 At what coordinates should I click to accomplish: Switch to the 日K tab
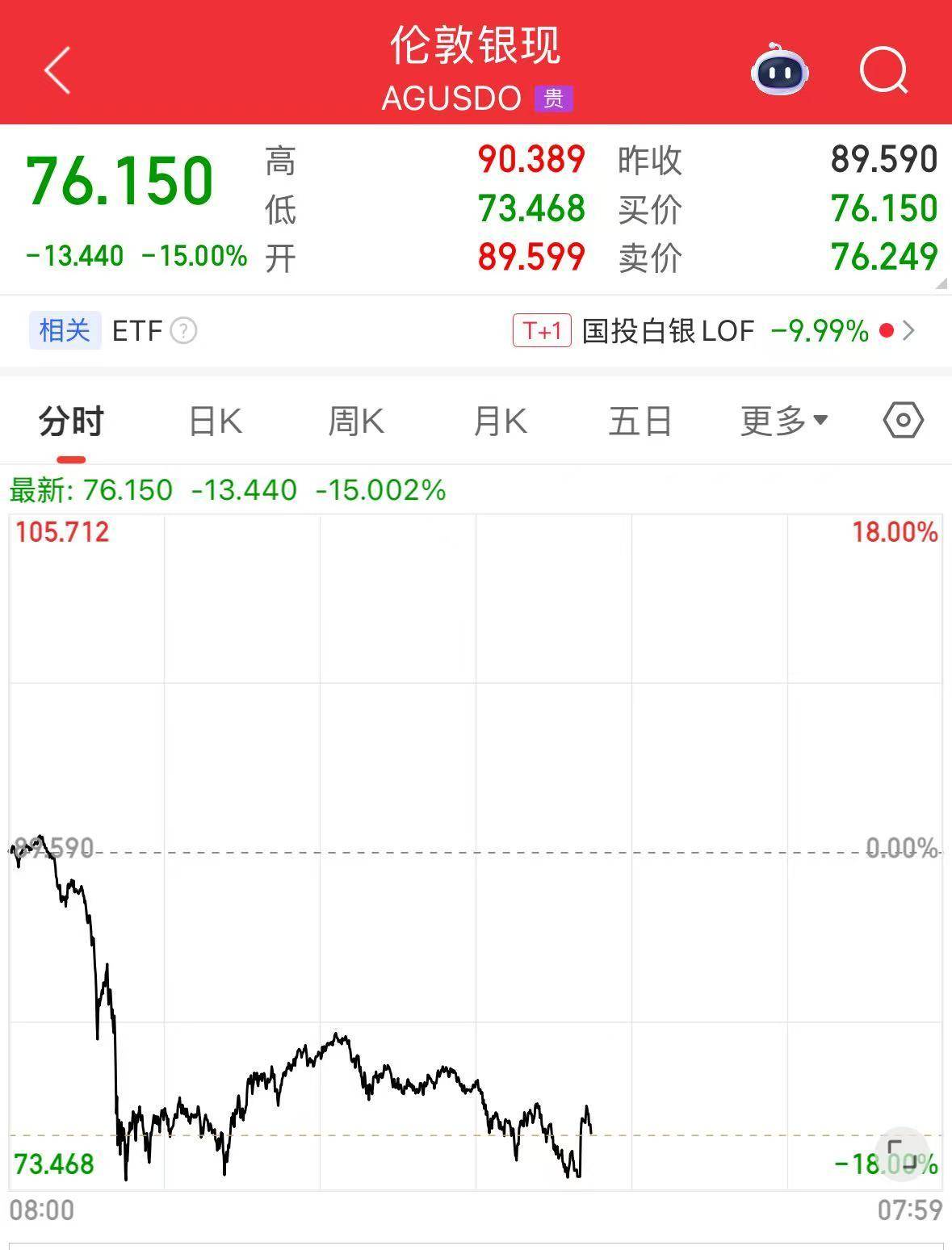(x=213, y=420)
